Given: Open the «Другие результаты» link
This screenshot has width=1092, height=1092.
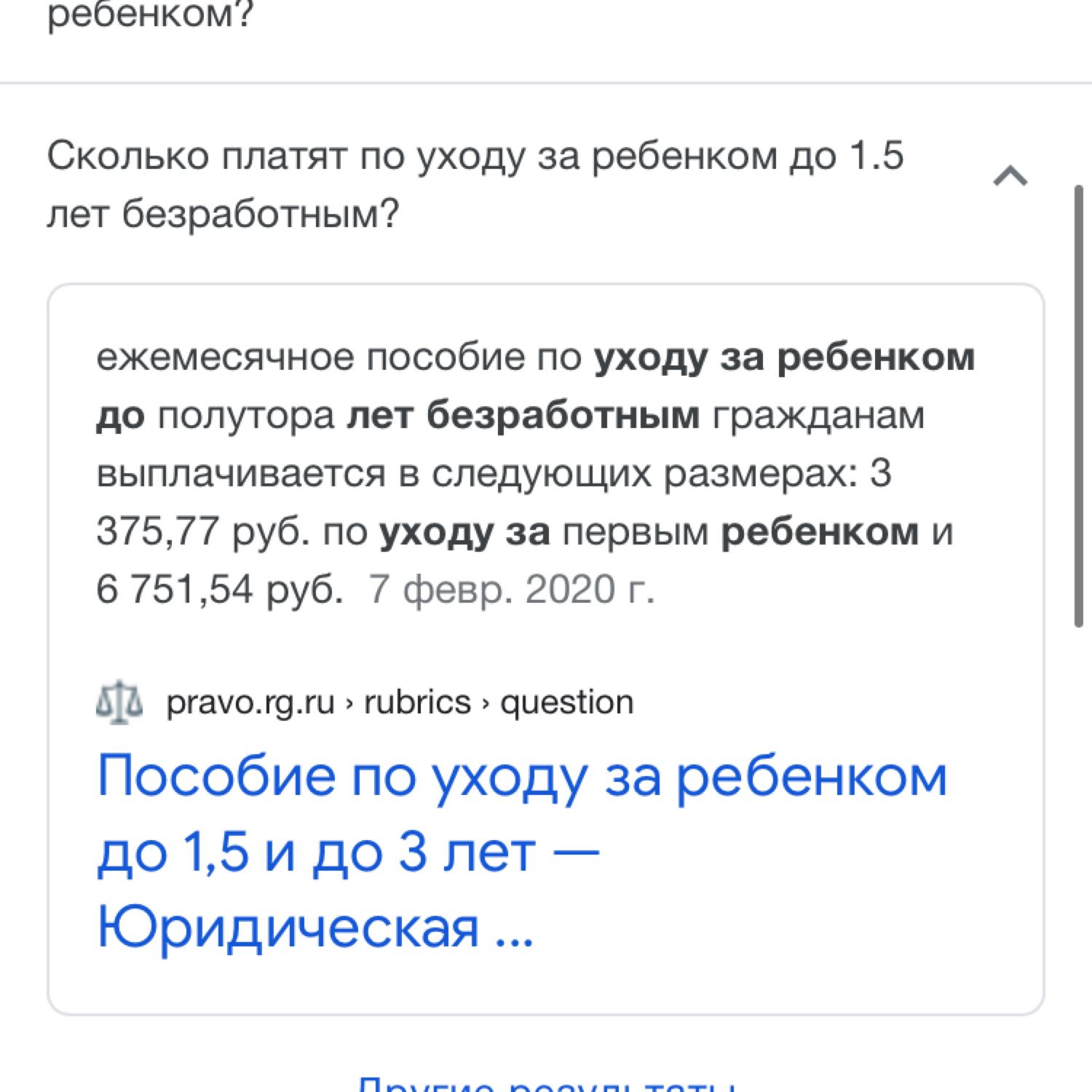Looking at the screenshot, I should (546, 1085).
